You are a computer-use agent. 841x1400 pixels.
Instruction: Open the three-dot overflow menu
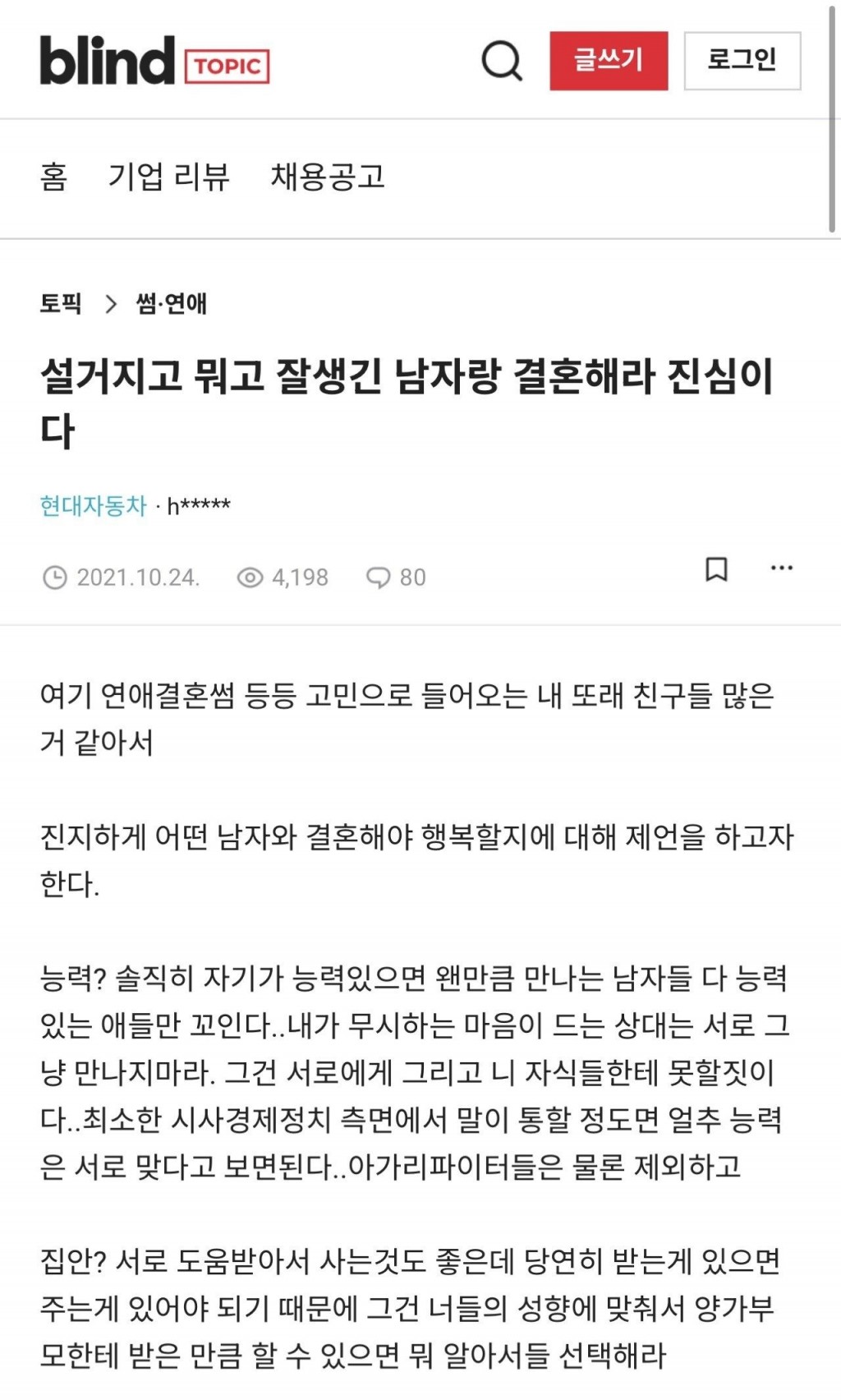point(781,568)
